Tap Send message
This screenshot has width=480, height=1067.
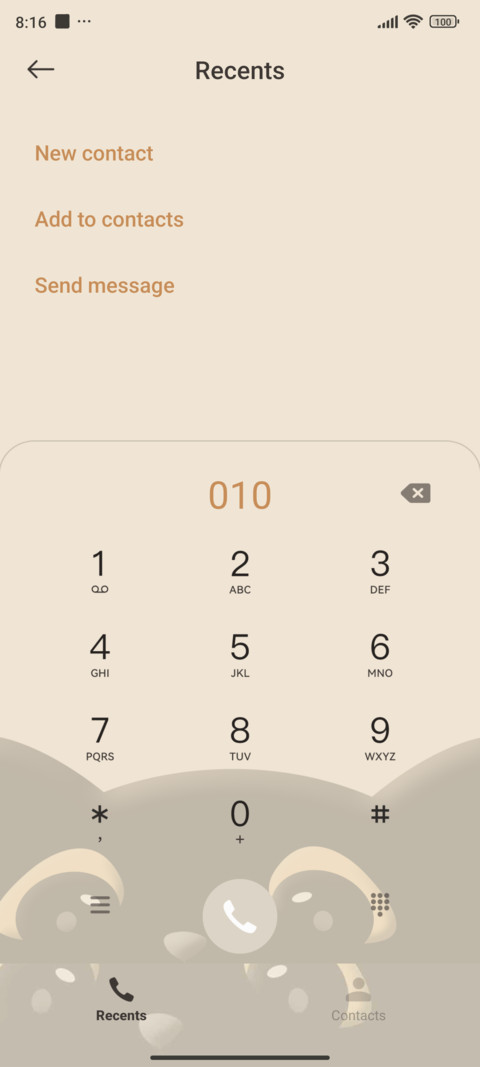pyautogui.click(x=104, y=285)
